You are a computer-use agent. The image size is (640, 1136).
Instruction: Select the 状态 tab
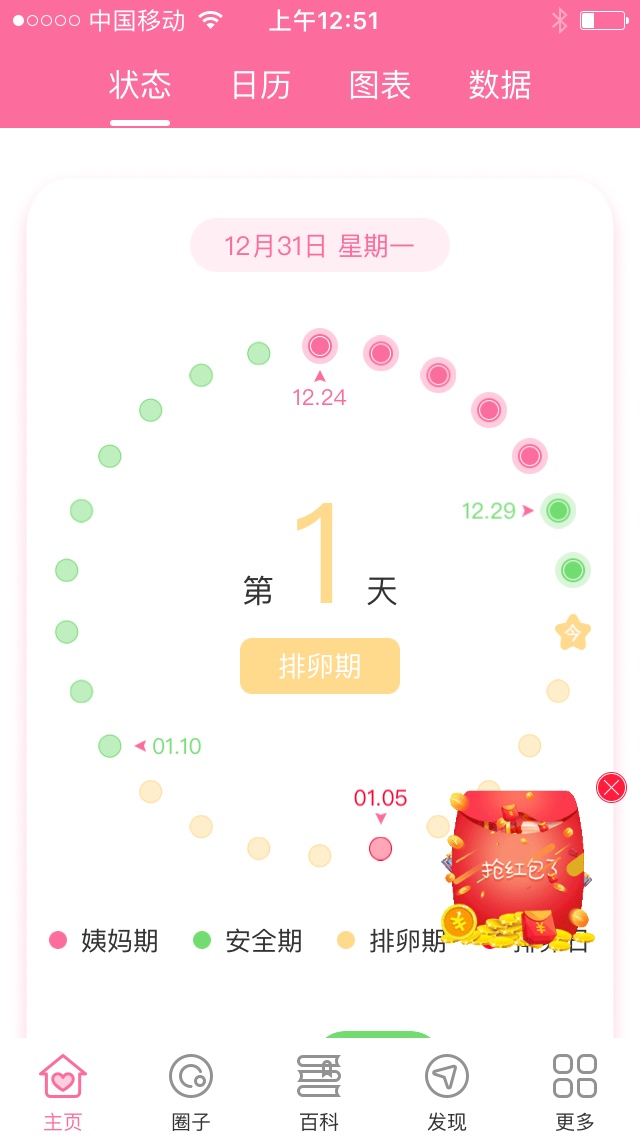click(x=140, y=86)
